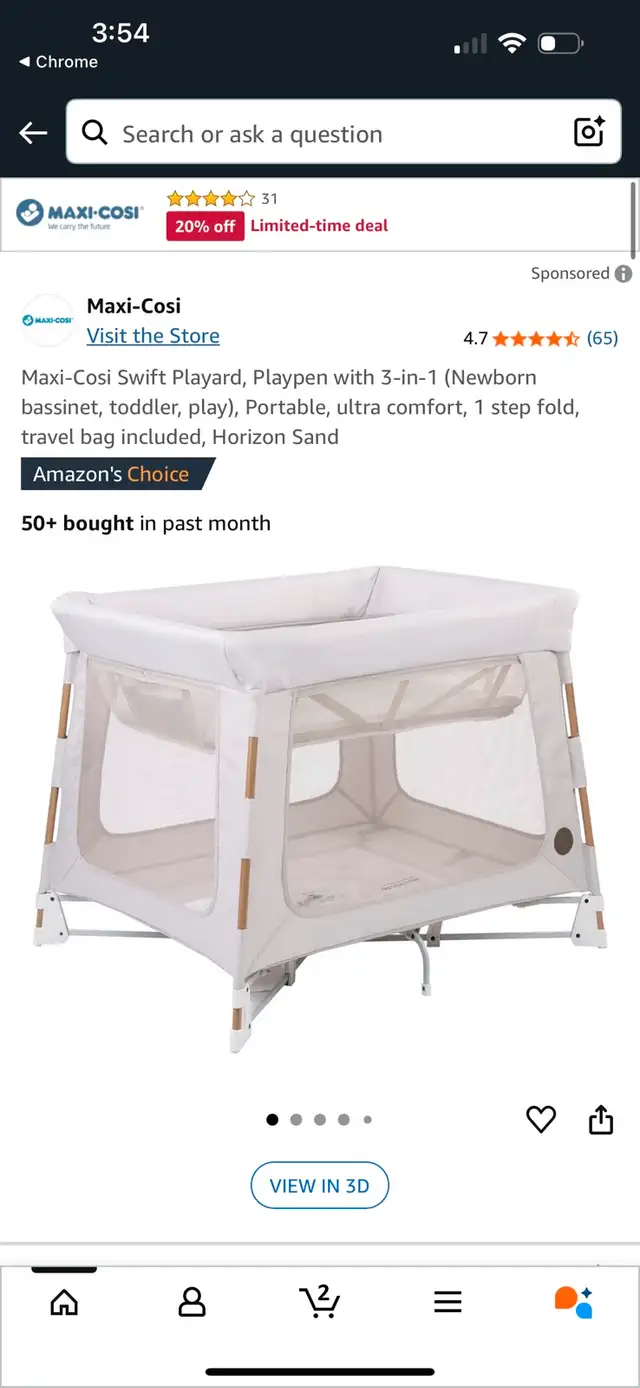Open the account profile tab
The height and width of the screenshot is (1388, 640).
click(x=191, y=1301)
